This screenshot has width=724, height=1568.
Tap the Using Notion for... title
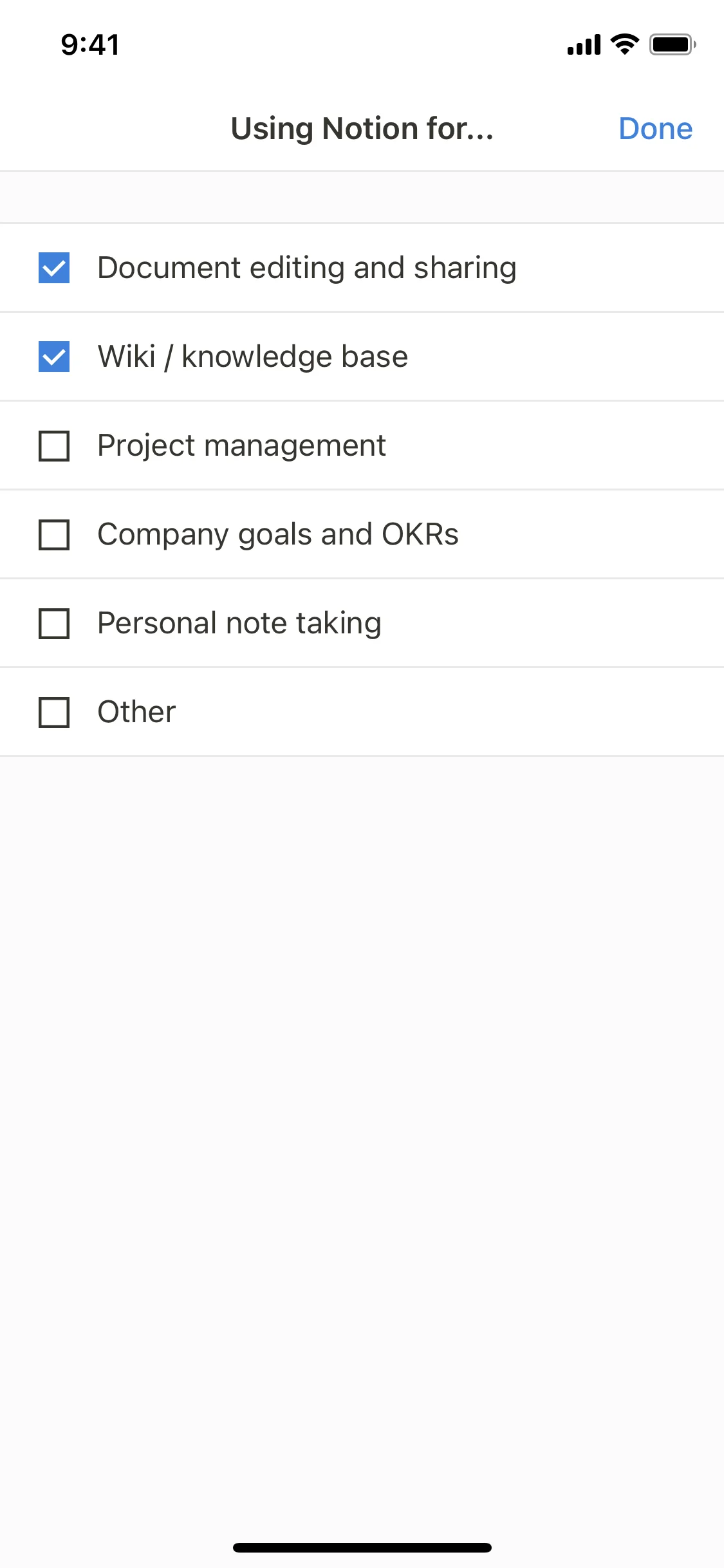[362, 129]
